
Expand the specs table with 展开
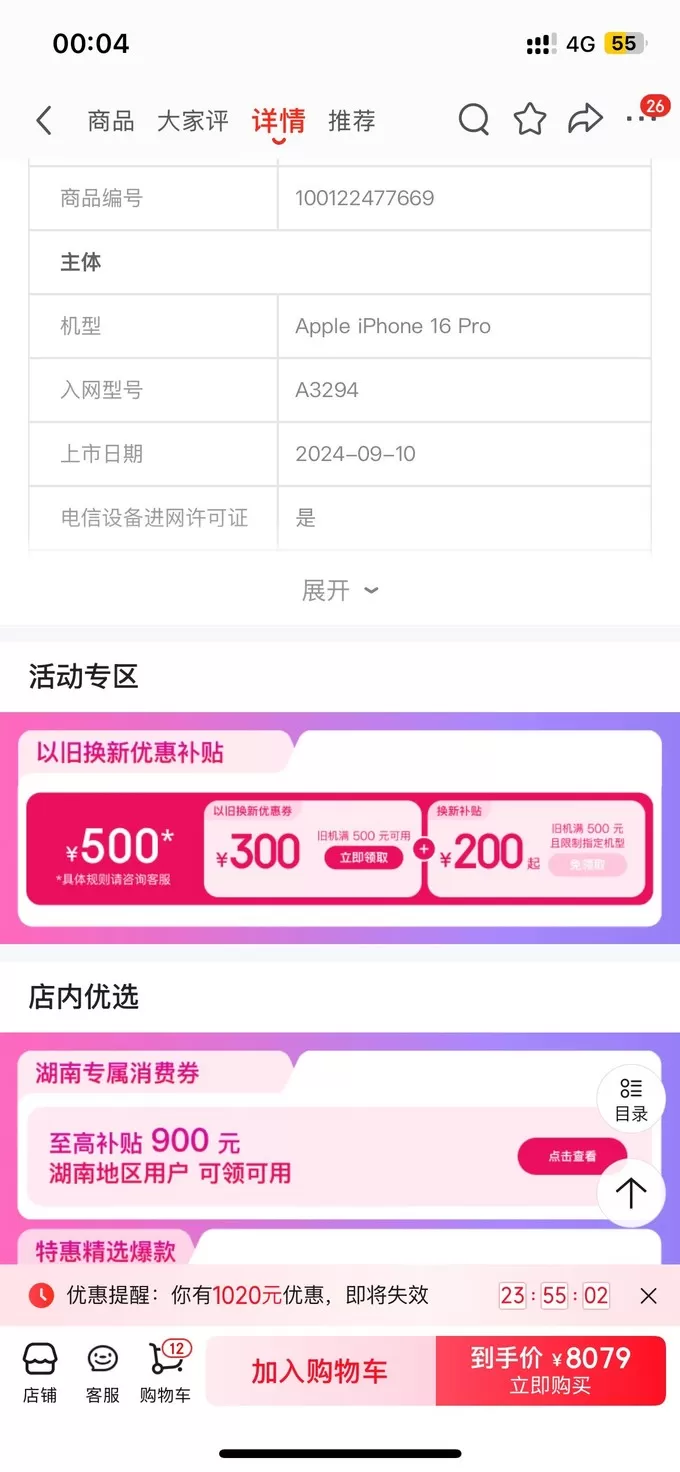(340, 590)
